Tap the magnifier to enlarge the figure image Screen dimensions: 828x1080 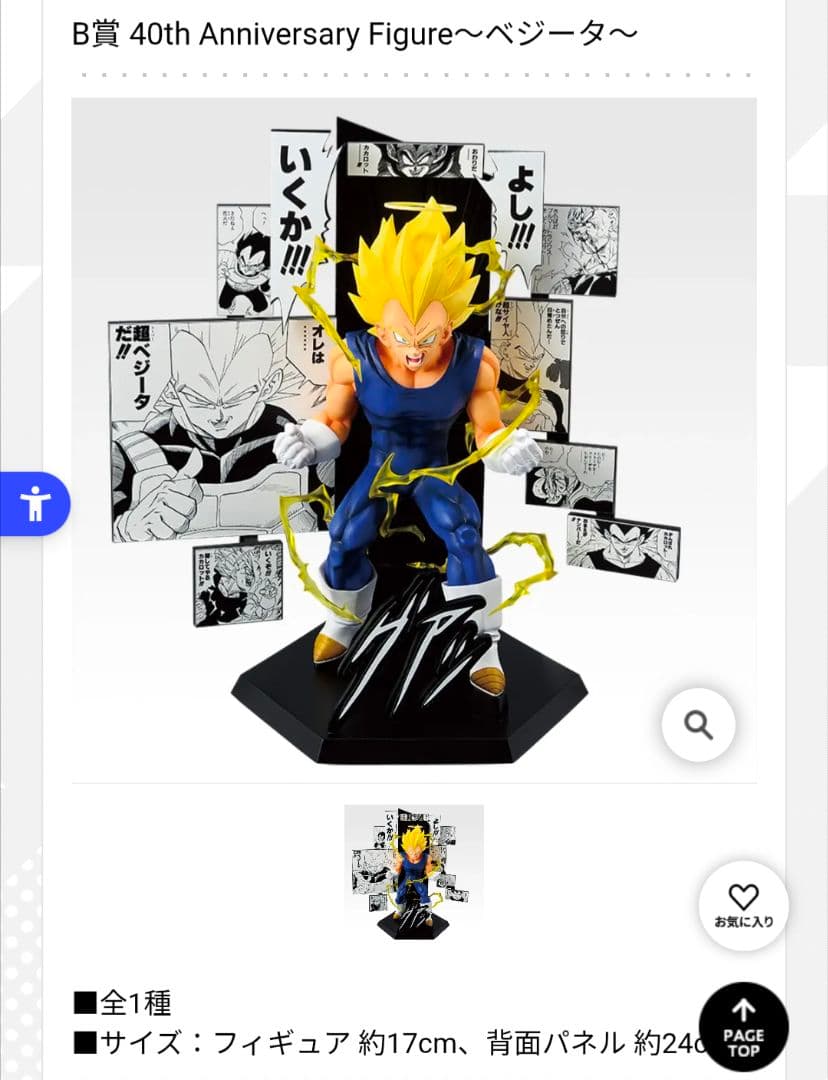click(x=698, y=725)
